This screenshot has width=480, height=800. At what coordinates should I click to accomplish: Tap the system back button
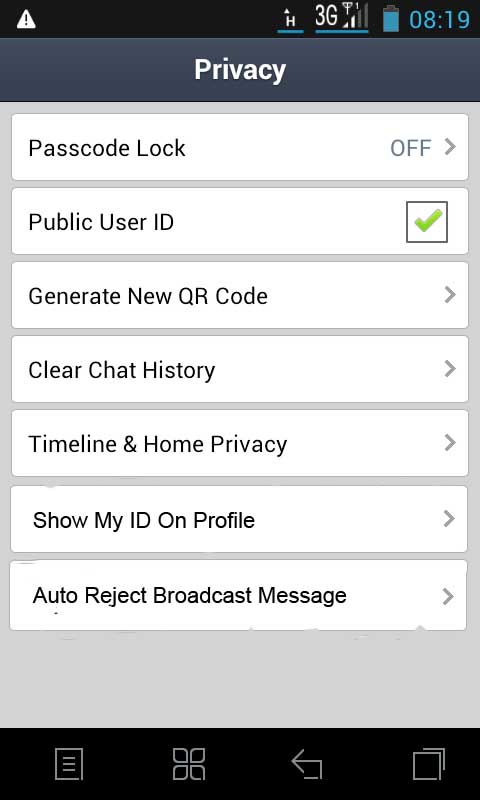[307, 764]
